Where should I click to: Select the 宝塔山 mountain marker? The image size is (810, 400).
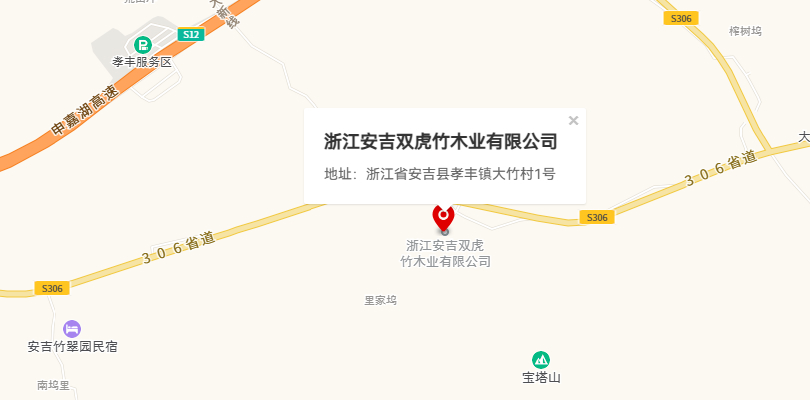point(541,360)
